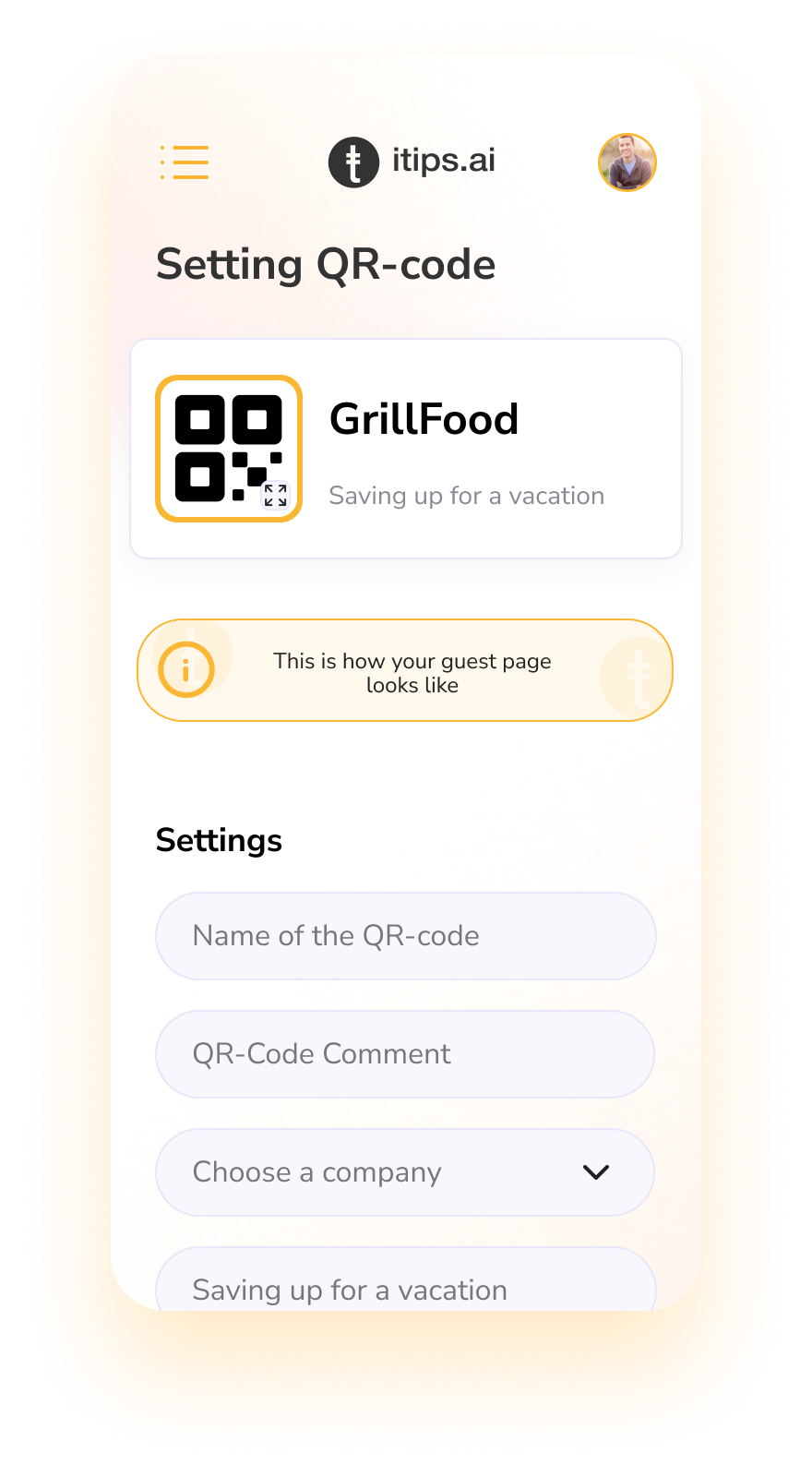Select the Saving up for a vacation field
Image resolution: width=812 pixels, height=1477 pixels.
(405, 1287)
